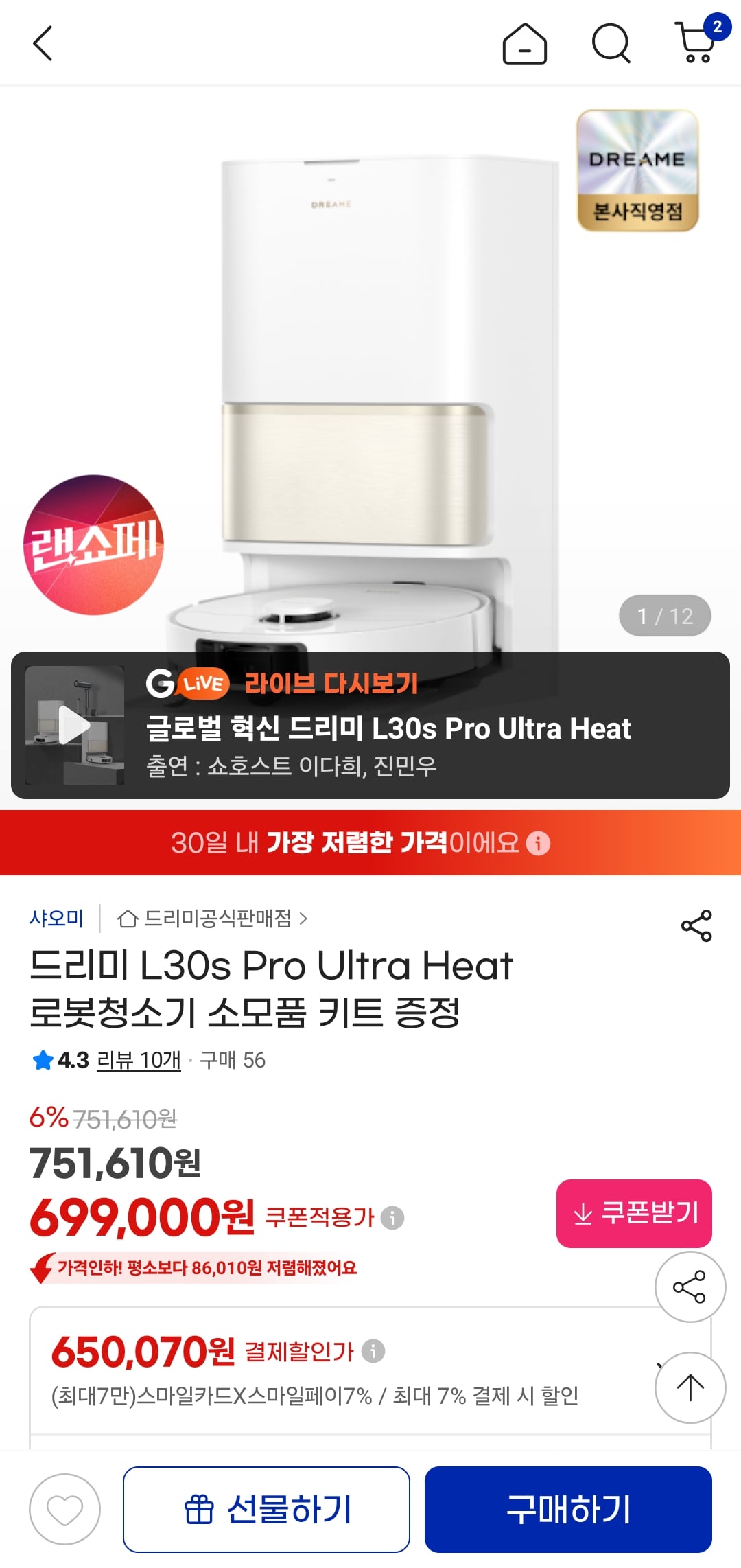Tap the search magnifier icon
The height and width of the screenshot is (1568, 741).
(611, 43)
